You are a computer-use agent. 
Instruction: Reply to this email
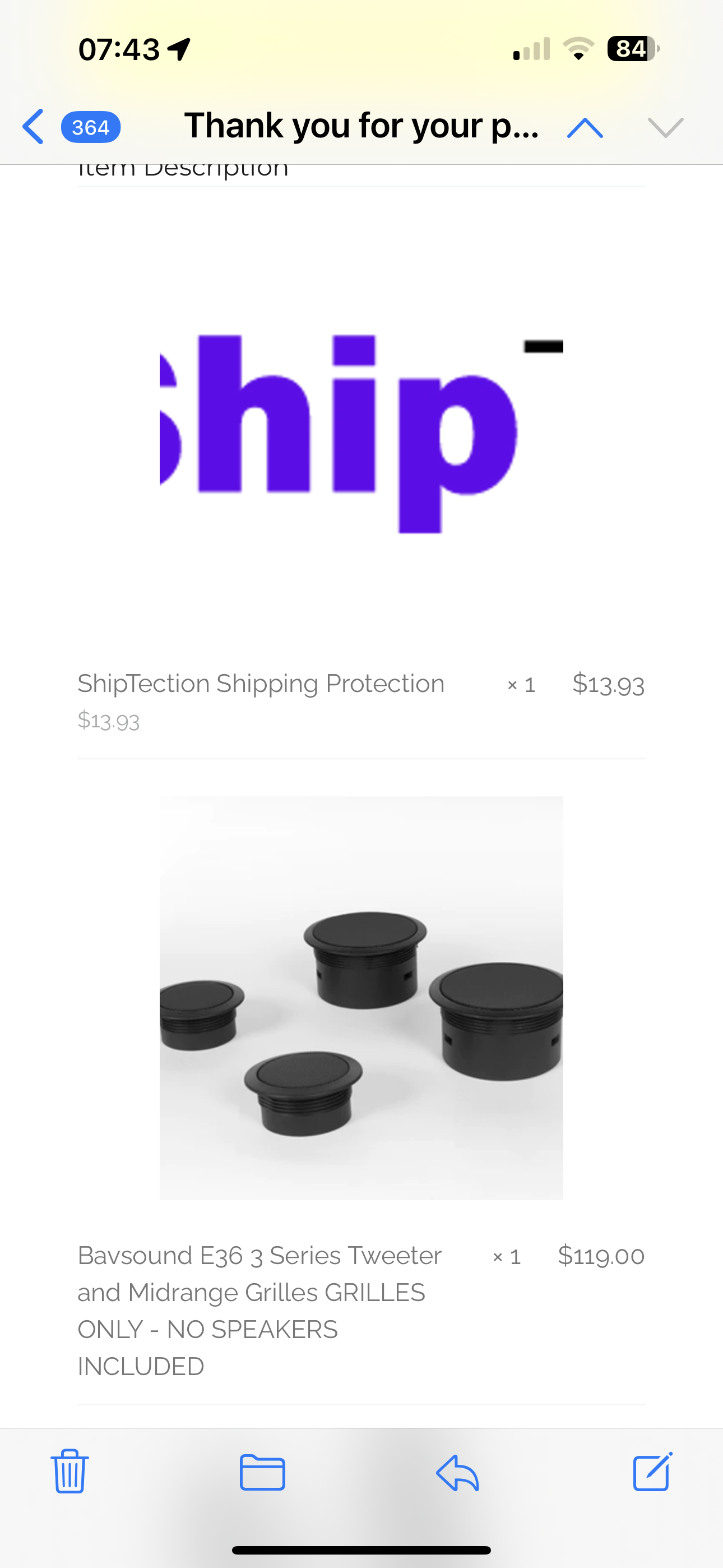tap(458, 1472)
